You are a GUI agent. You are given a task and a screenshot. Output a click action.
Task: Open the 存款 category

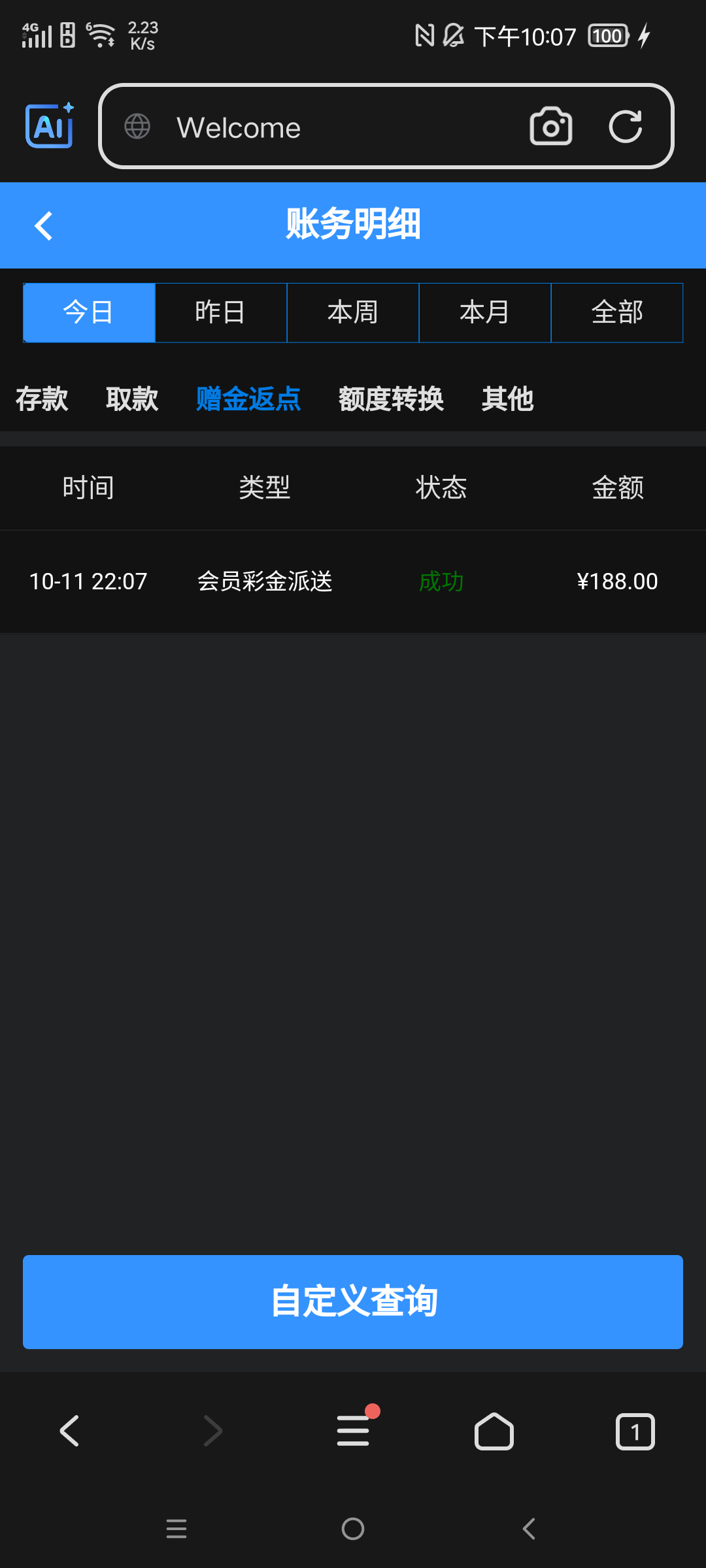42,399
